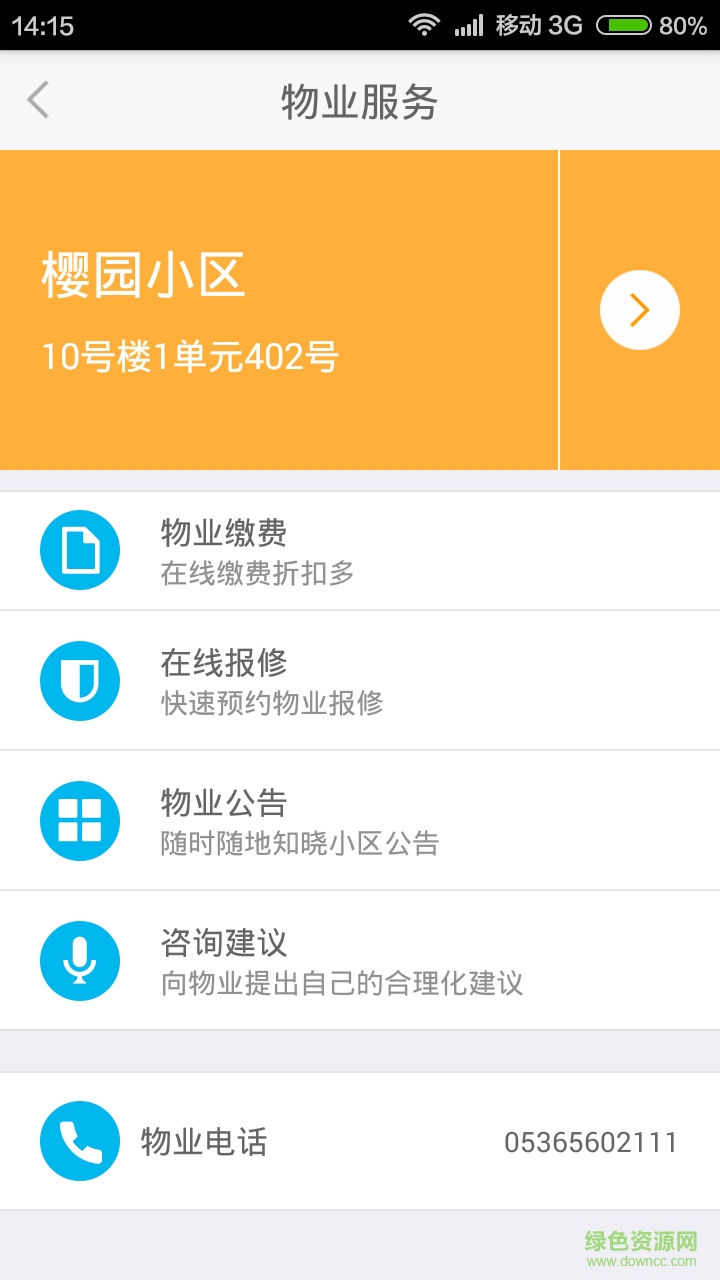The height and width of the screenshot is (1280, 720).
Task: Tap the 物业缴费 document icon
Action: tap(80, 550)
